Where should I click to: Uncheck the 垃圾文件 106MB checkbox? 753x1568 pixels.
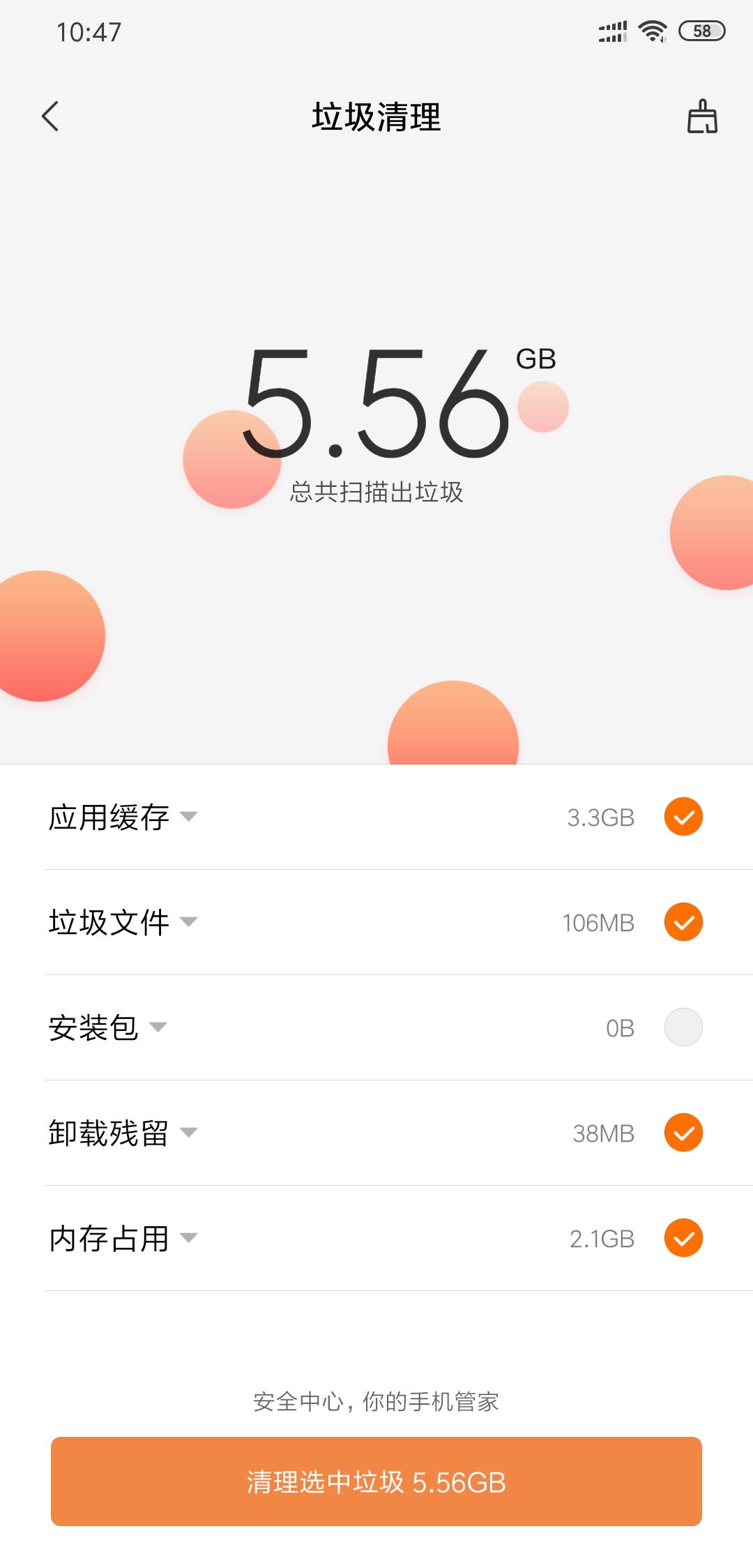pyautogui.click(x=683, y=922)
